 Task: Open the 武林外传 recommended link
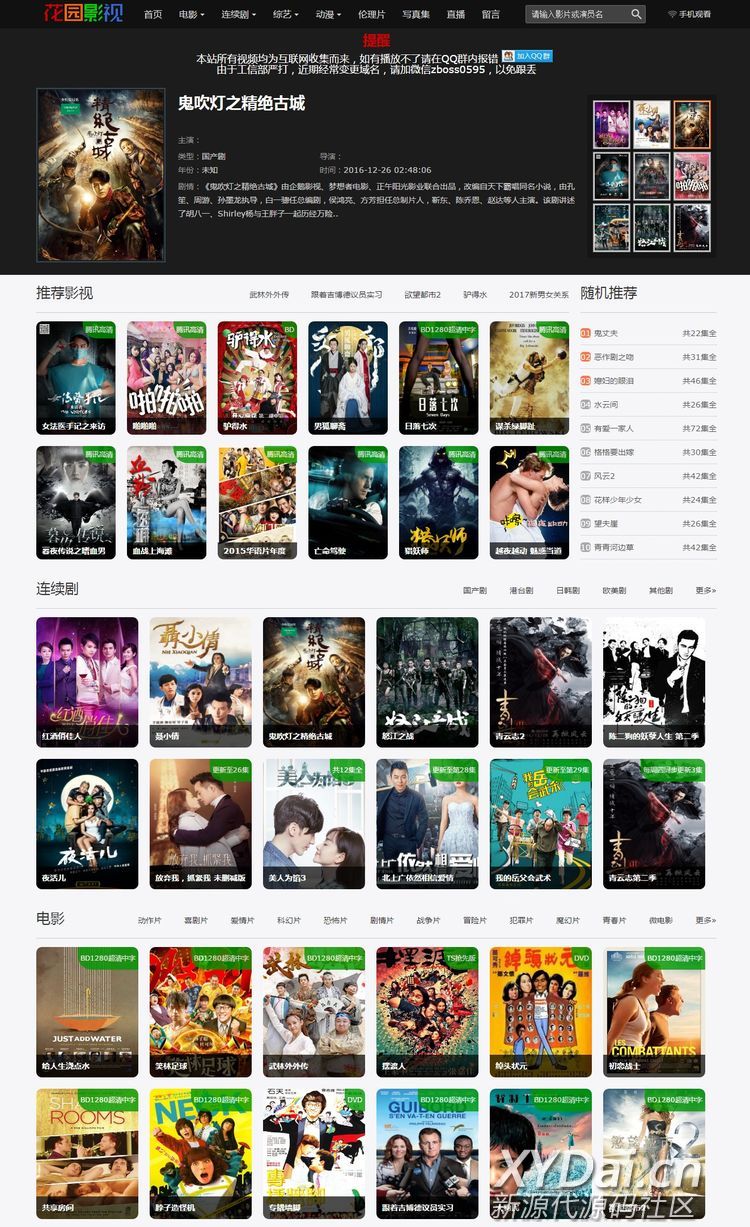click(269, 295)
